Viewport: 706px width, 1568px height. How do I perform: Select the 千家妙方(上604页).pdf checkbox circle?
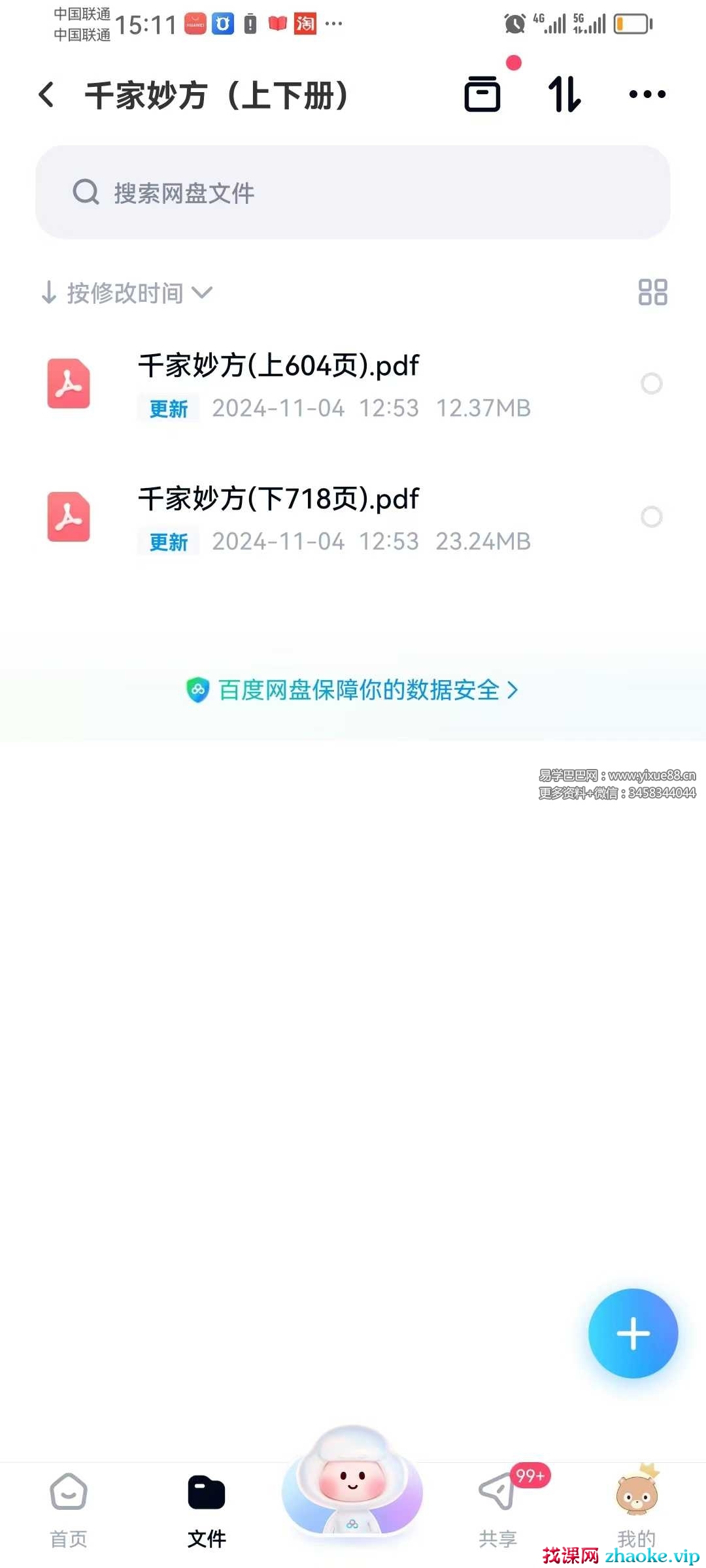651,384
